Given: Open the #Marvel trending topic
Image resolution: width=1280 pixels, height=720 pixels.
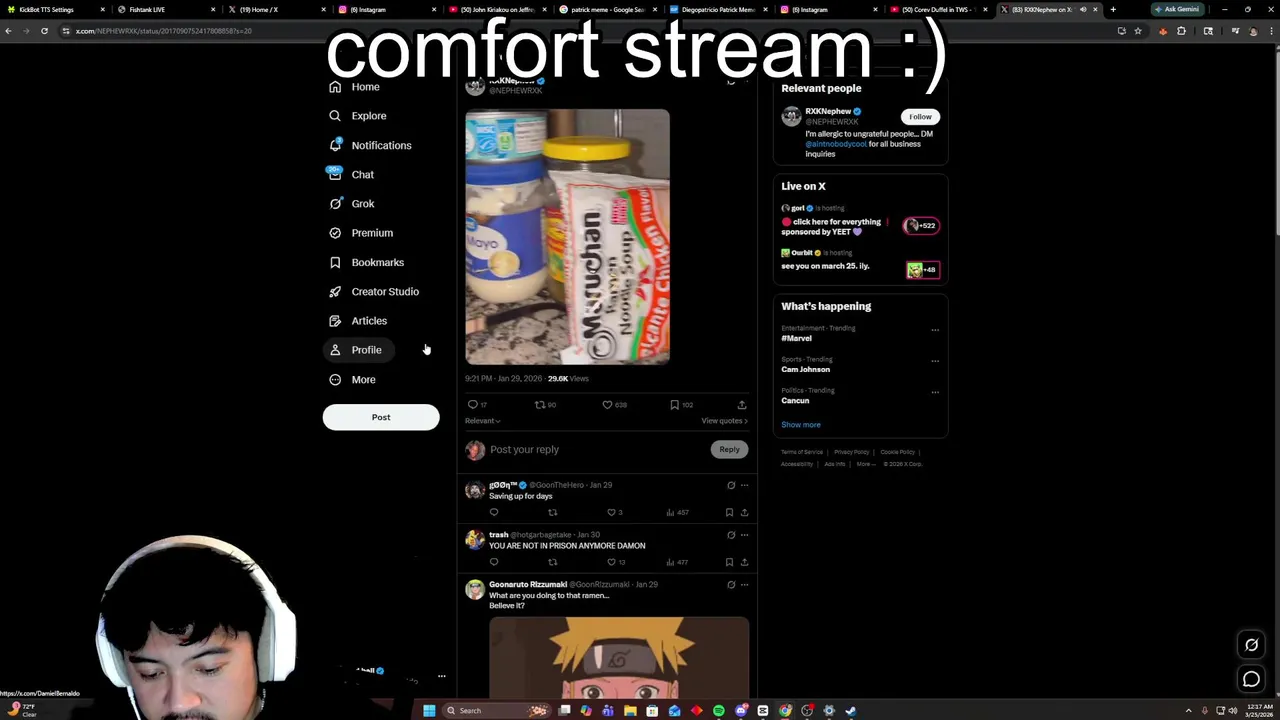Looking at the screenshot, I should [797, 338].
